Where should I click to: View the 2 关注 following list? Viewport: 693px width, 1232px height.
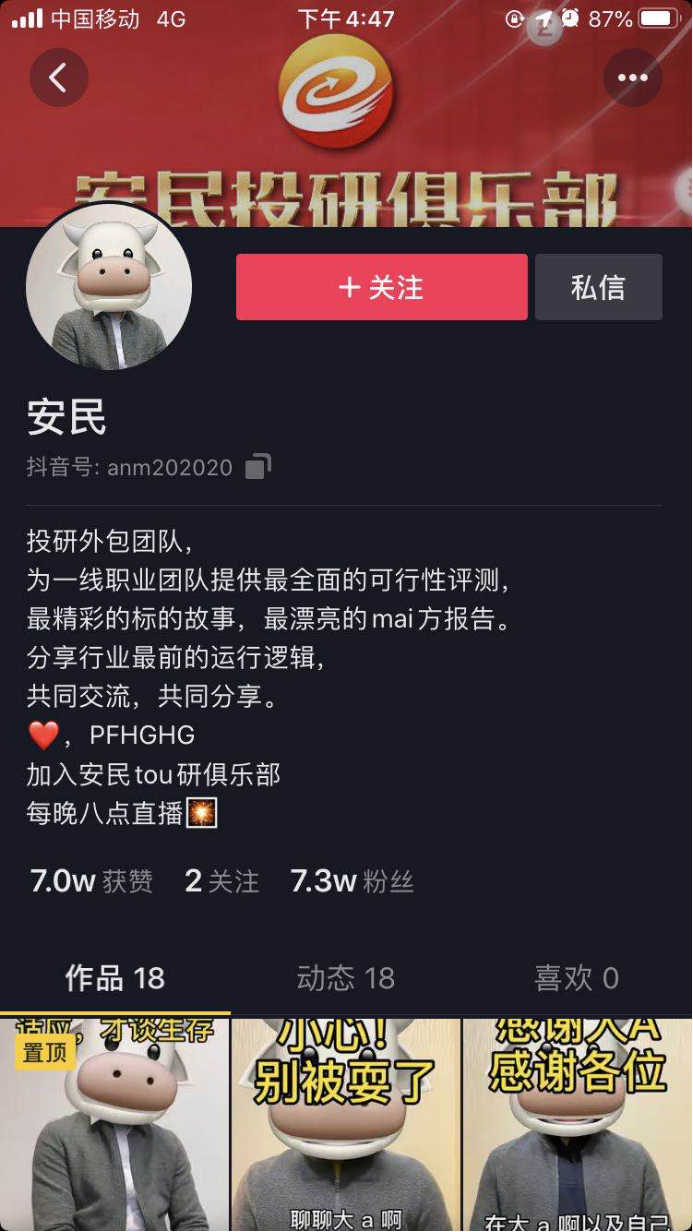point(222,881)
